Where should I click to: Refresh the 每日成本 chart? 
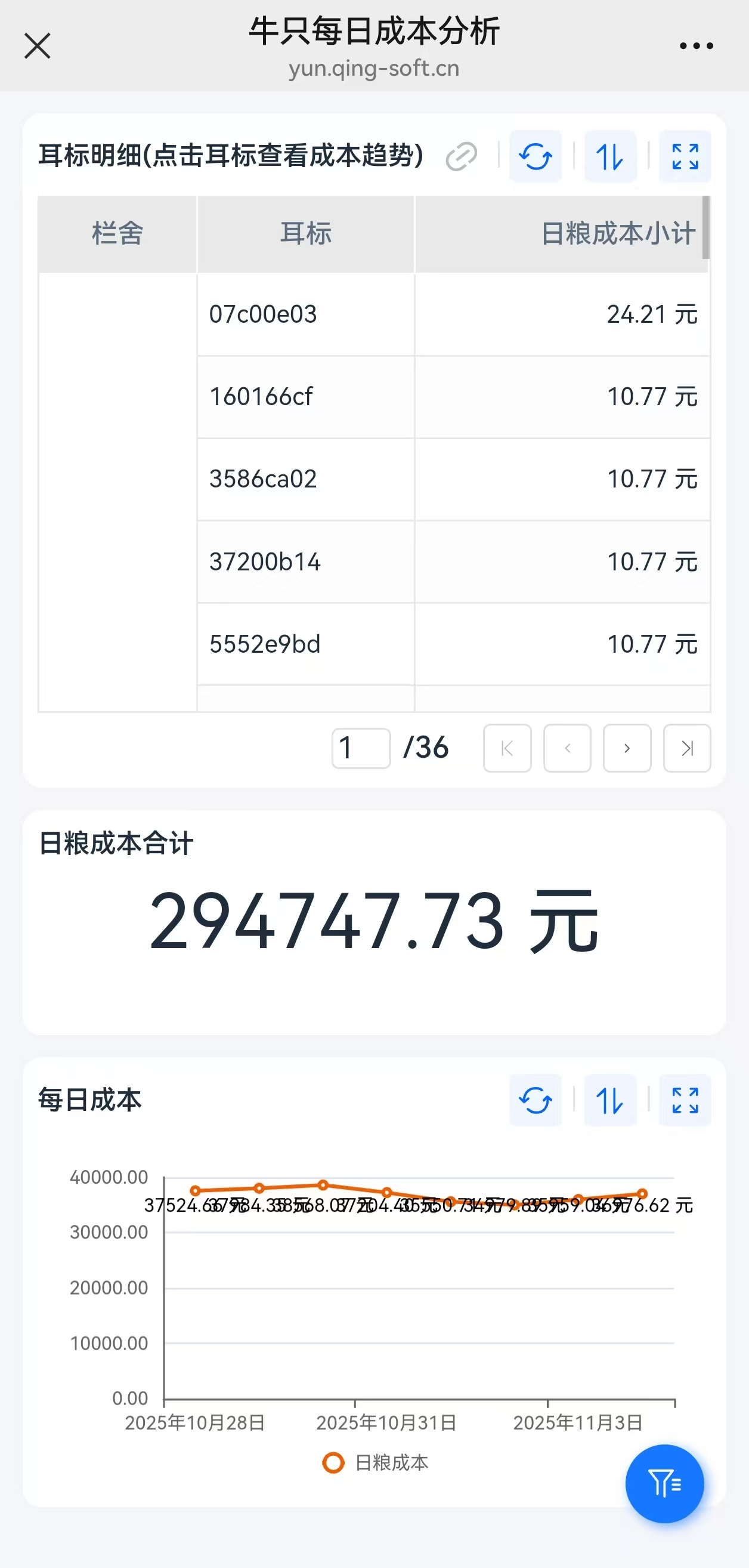[535, 1100]
